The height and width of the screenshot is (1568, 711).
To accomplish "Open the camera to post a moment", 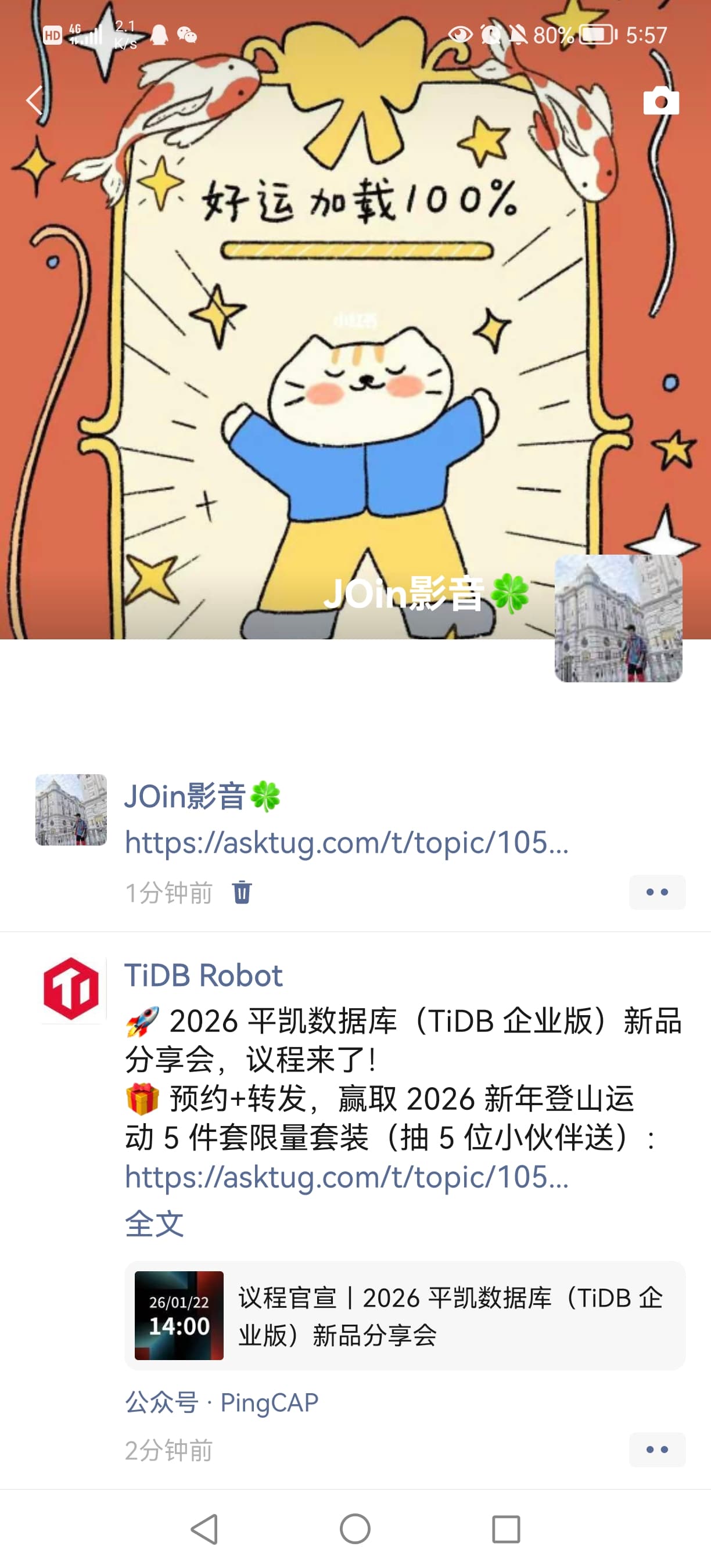I will click(x=661, y=101).
